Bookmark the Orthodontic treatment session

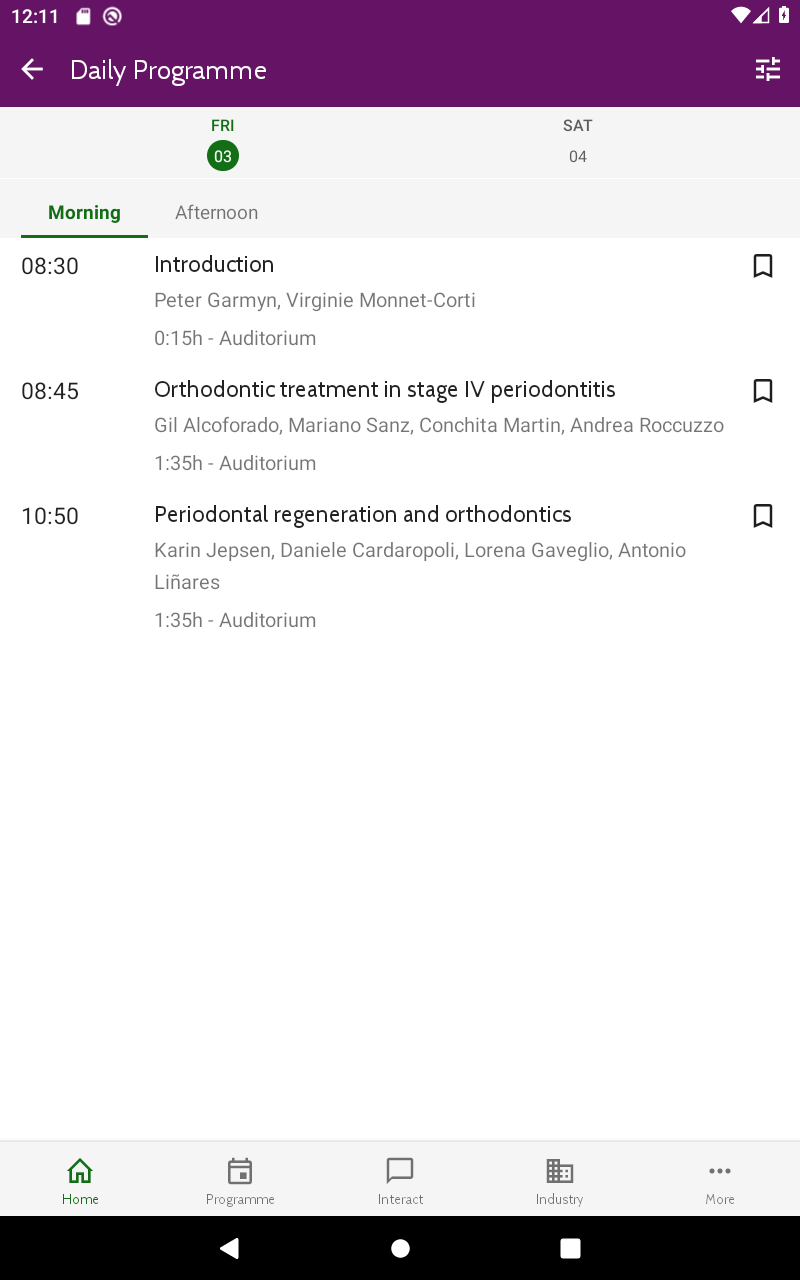(x=762, y=391)
